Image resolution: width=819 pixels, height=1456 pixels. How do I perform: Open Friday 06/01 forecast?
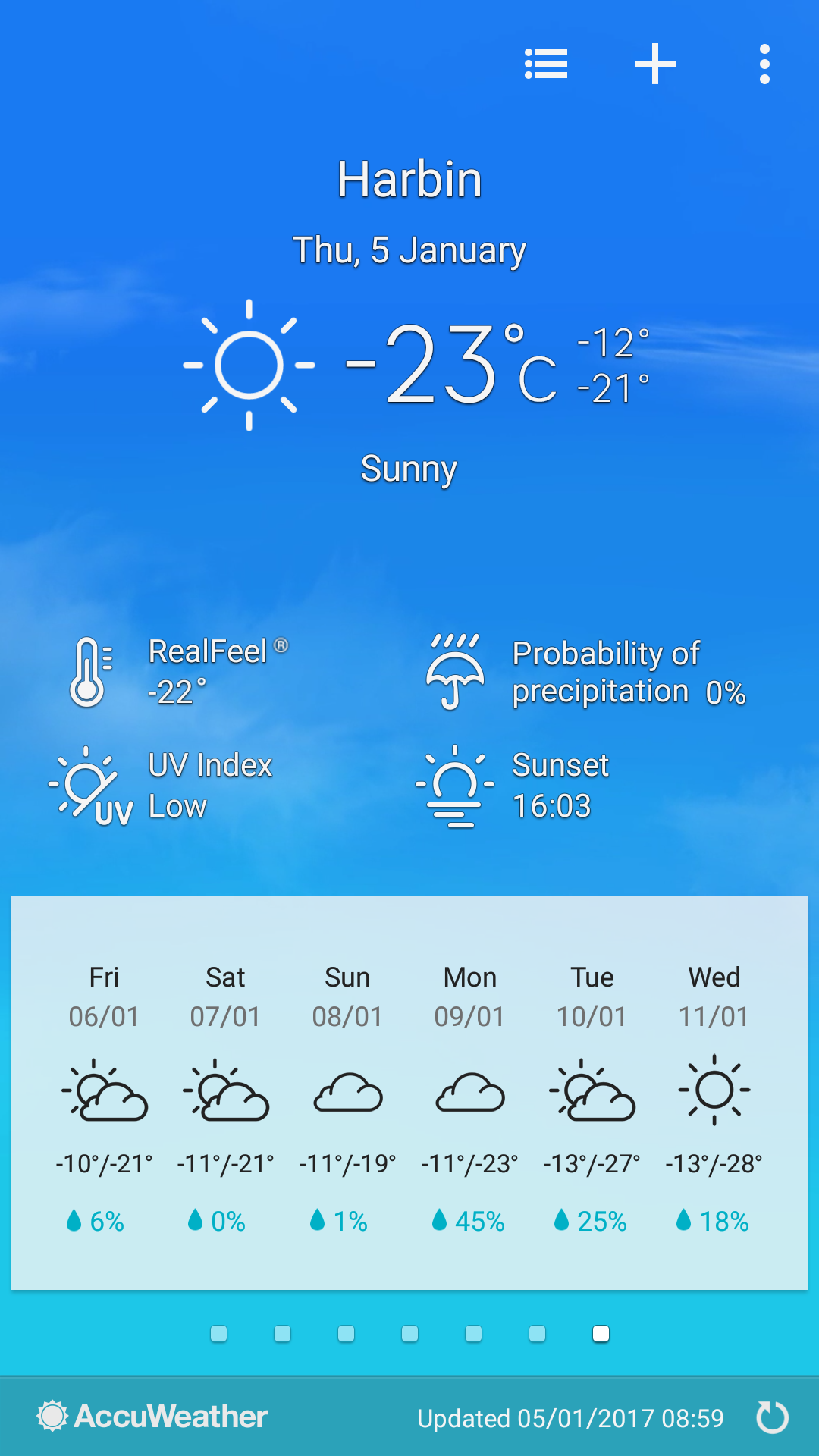pos(104,1098)
